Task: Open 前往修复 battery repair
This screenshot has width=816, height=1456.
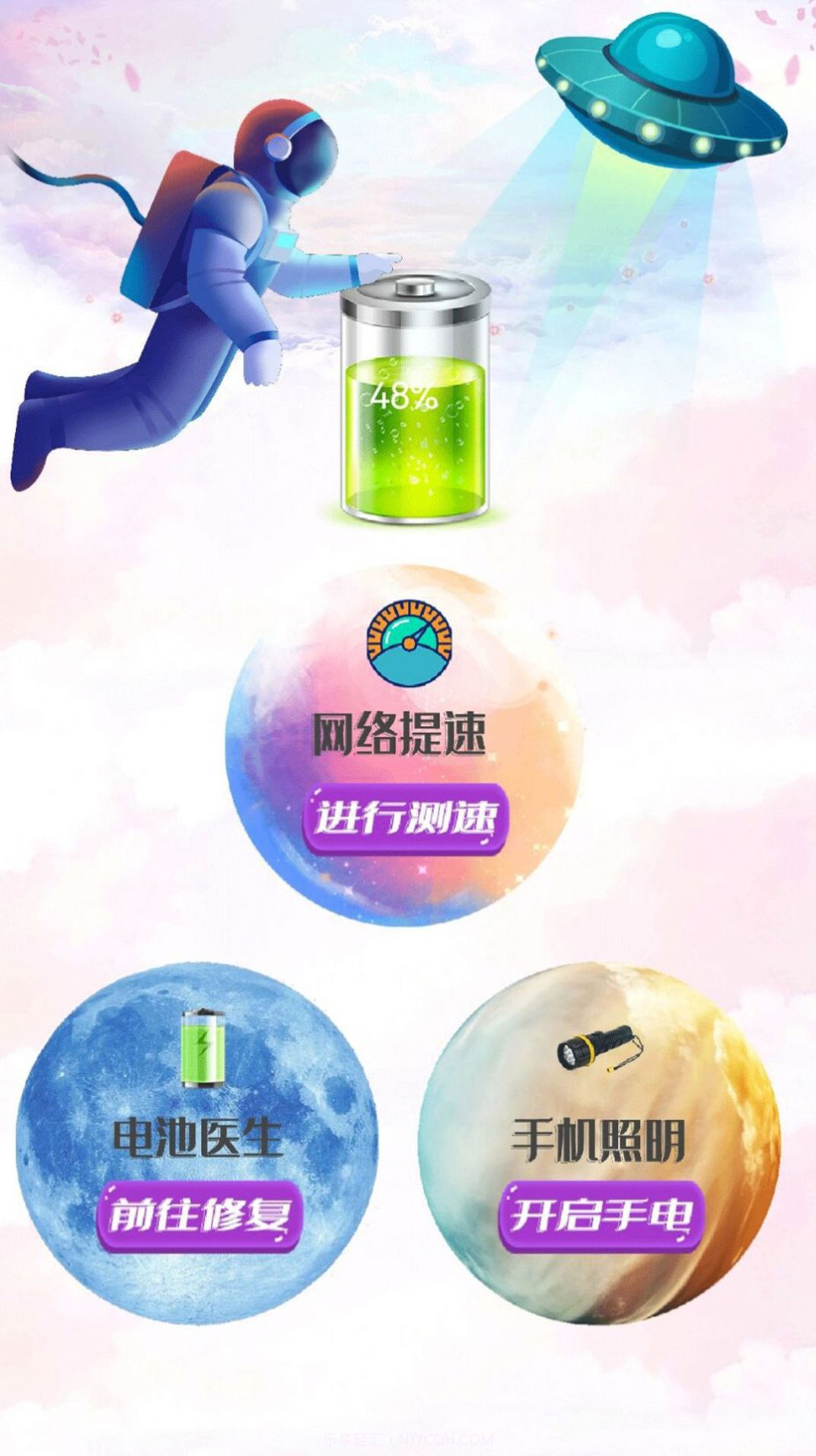Action: [200, 1215]
